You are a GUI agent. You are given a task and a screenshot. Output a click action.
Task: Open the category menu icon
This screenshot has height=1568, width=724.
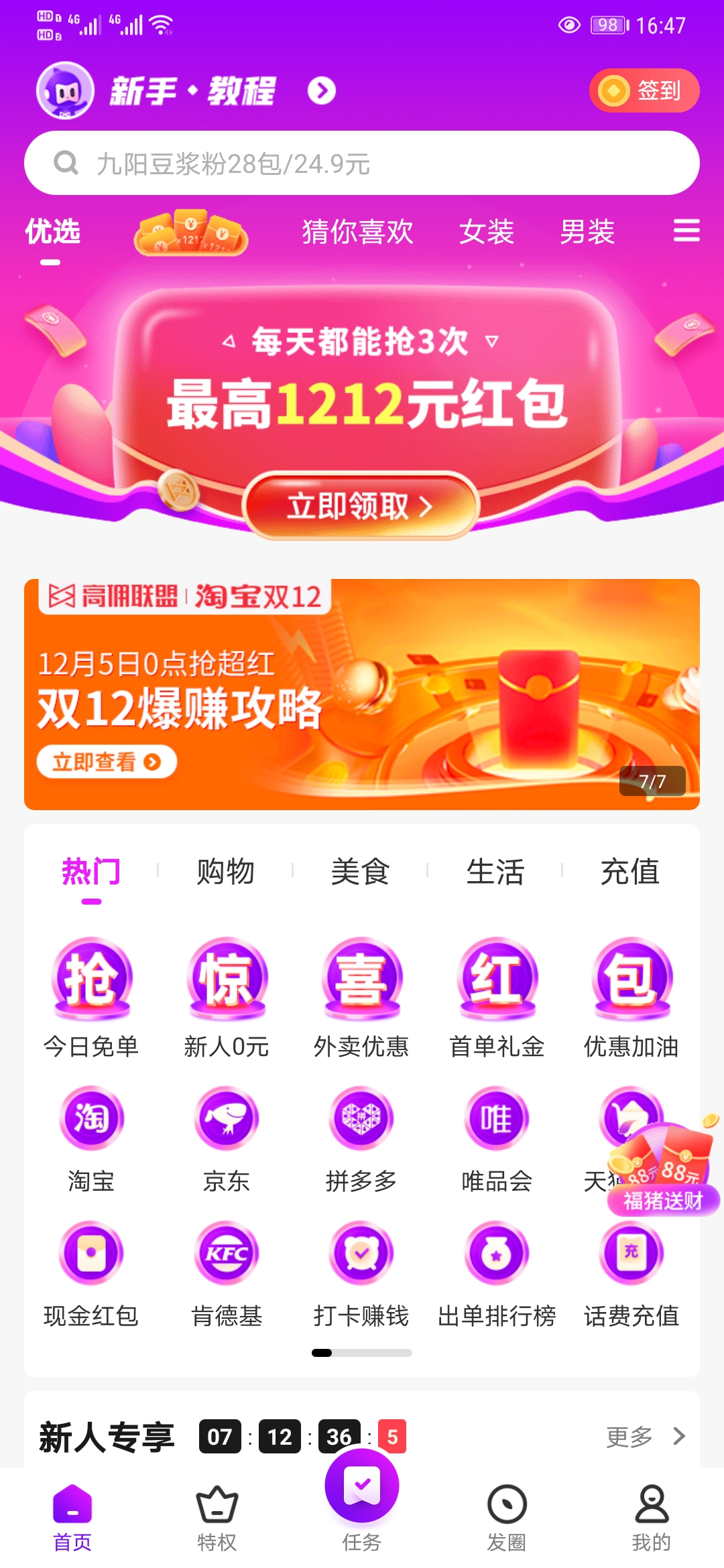686,231
